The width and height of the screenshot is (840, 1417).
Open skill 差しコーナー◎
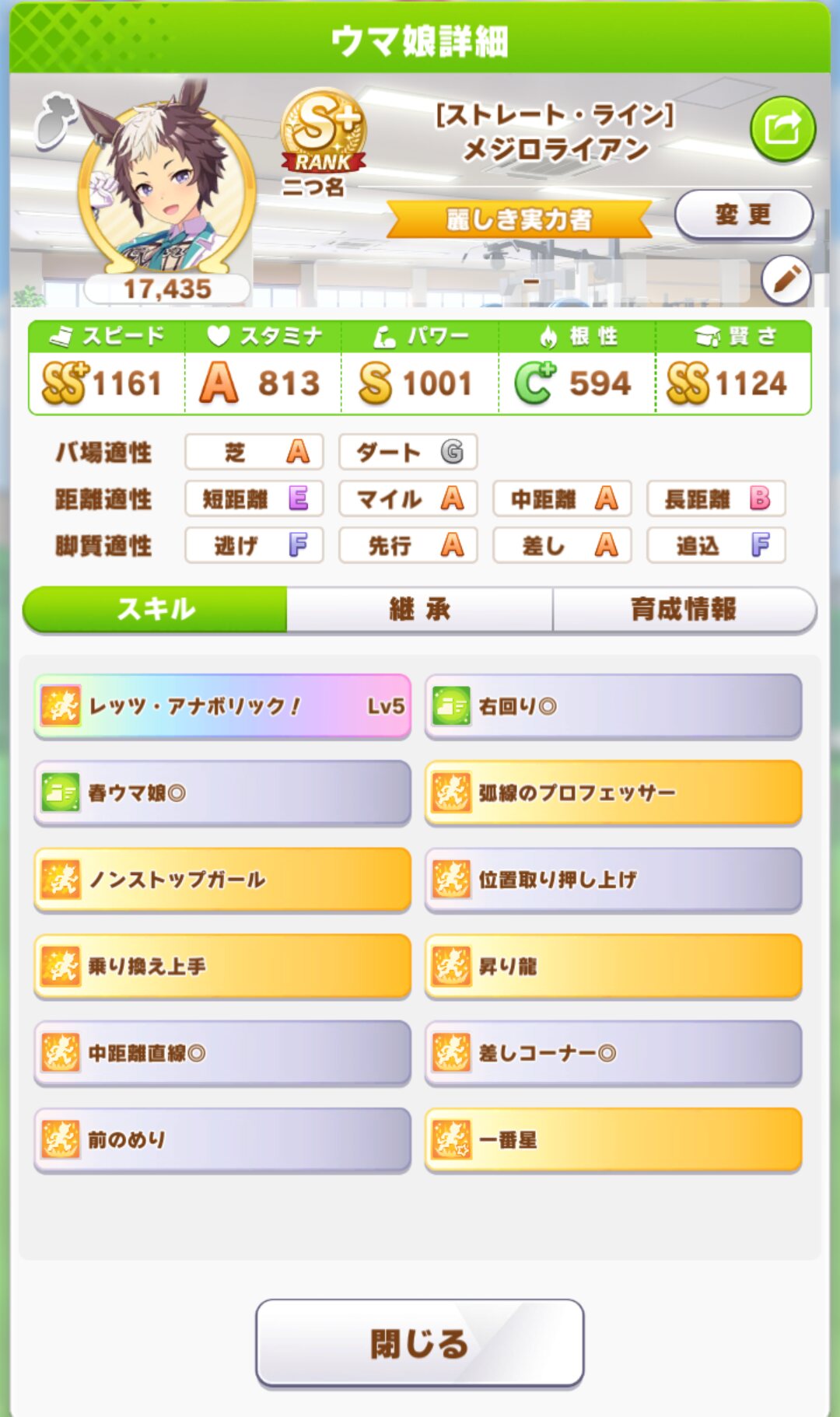[613, 1053]
